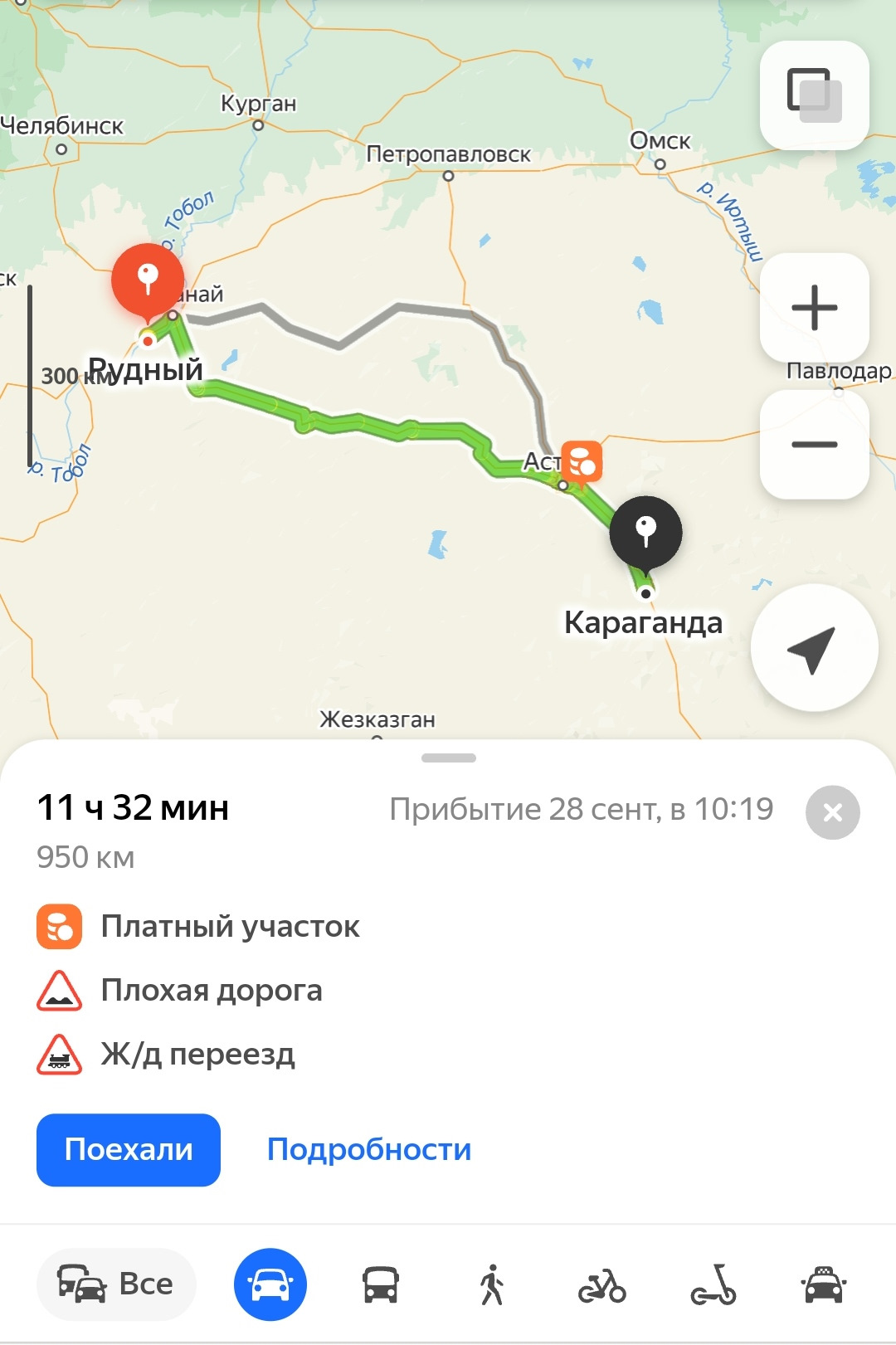
Task: Zoom out of the map
Action: (814, 445)
